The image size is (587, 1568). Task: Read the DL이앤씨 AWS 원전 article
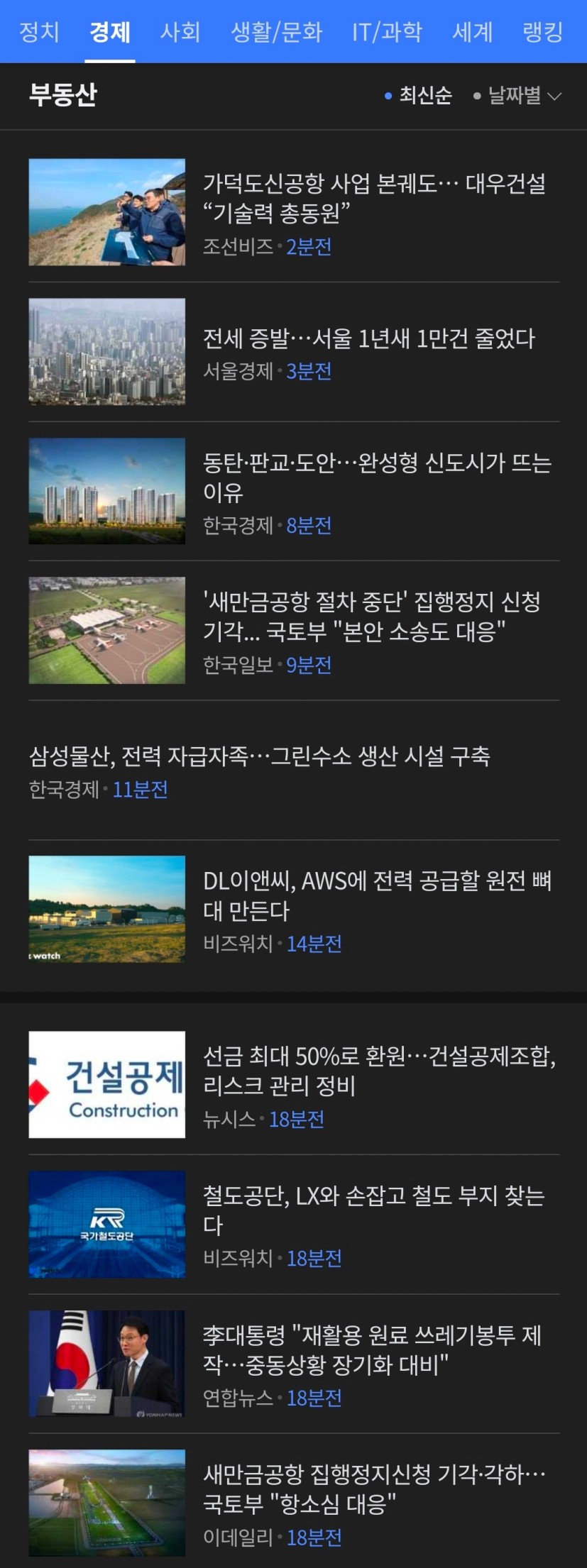[x=376, y=895]
